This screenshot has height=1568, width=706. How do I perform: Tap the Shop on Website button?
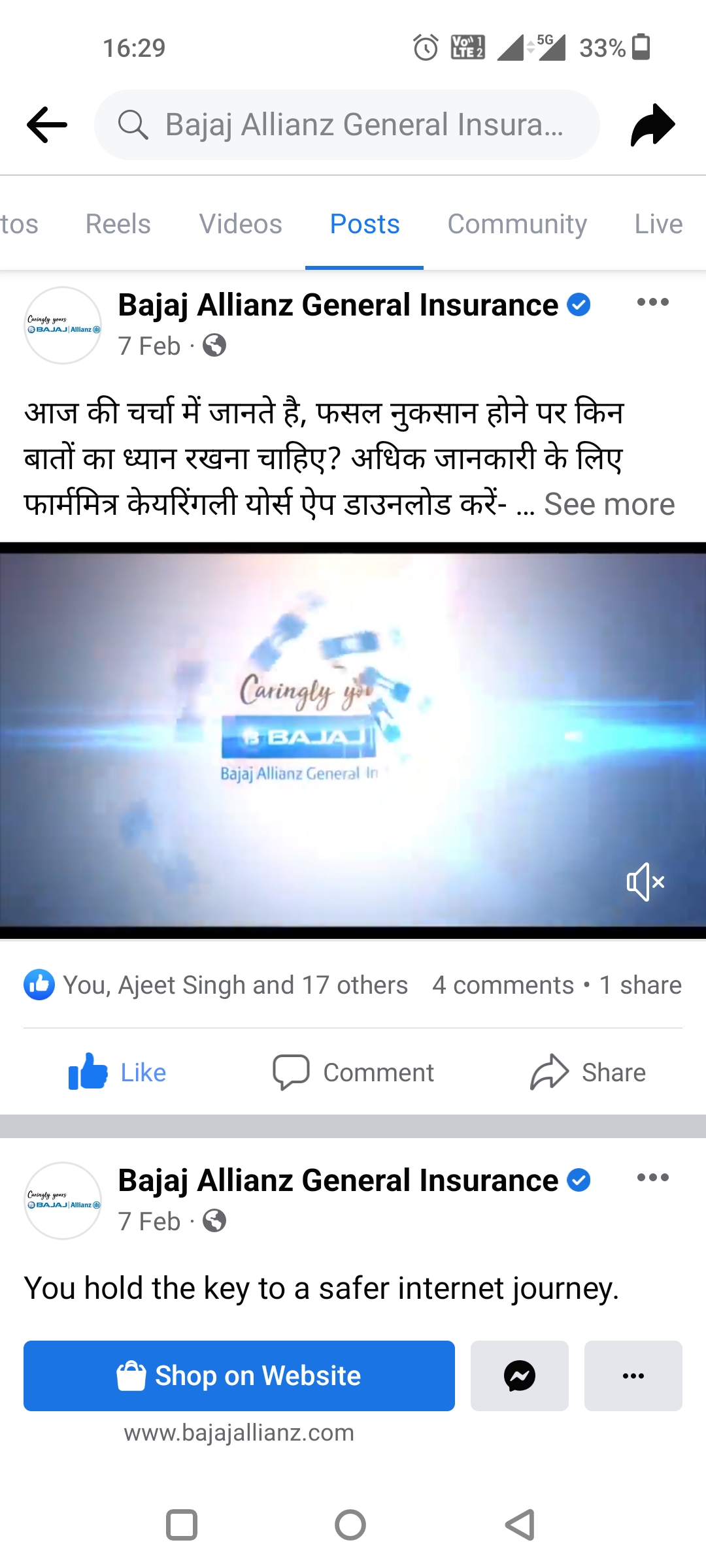(x=239, y=1376)
